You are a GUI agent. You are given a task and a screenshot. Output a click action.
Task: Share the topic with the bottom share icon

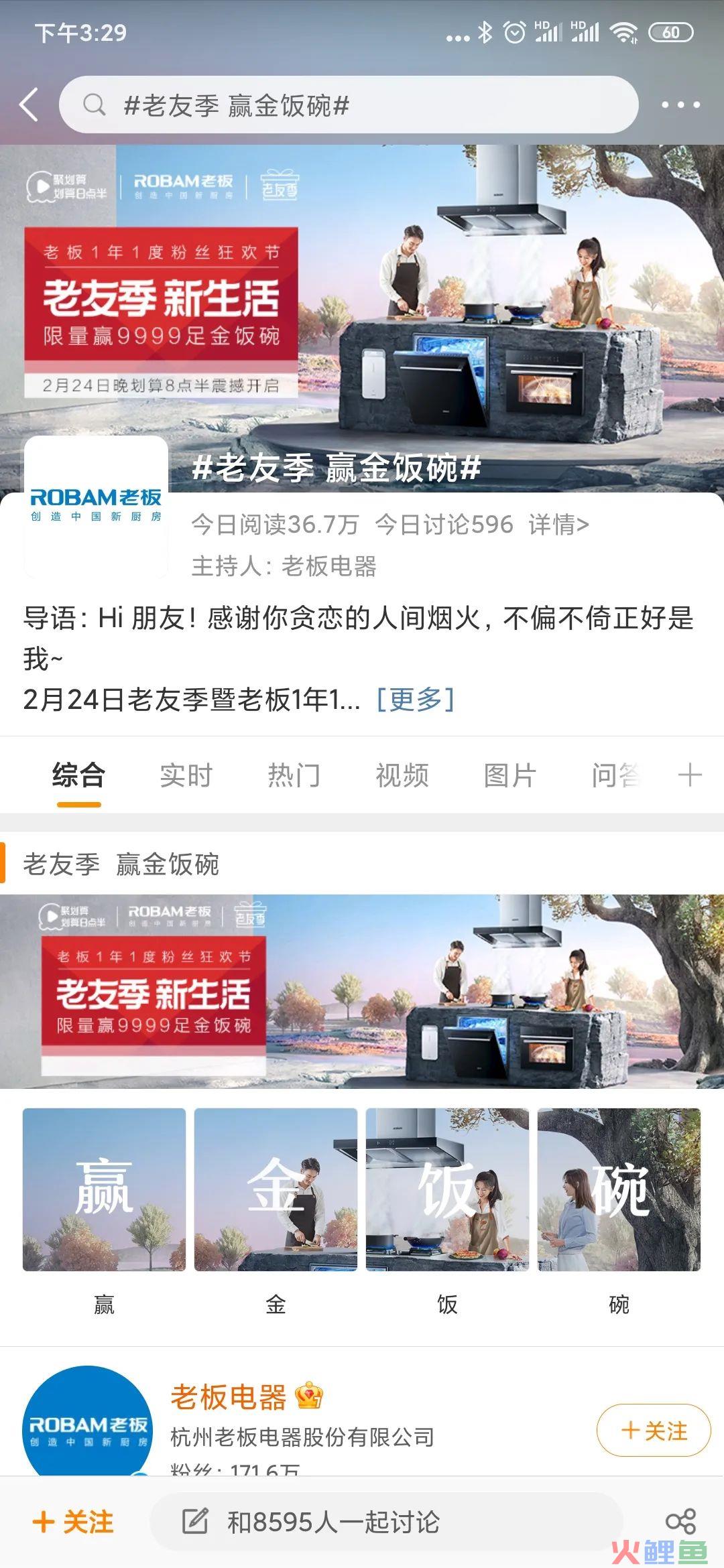click(680, 1522)
